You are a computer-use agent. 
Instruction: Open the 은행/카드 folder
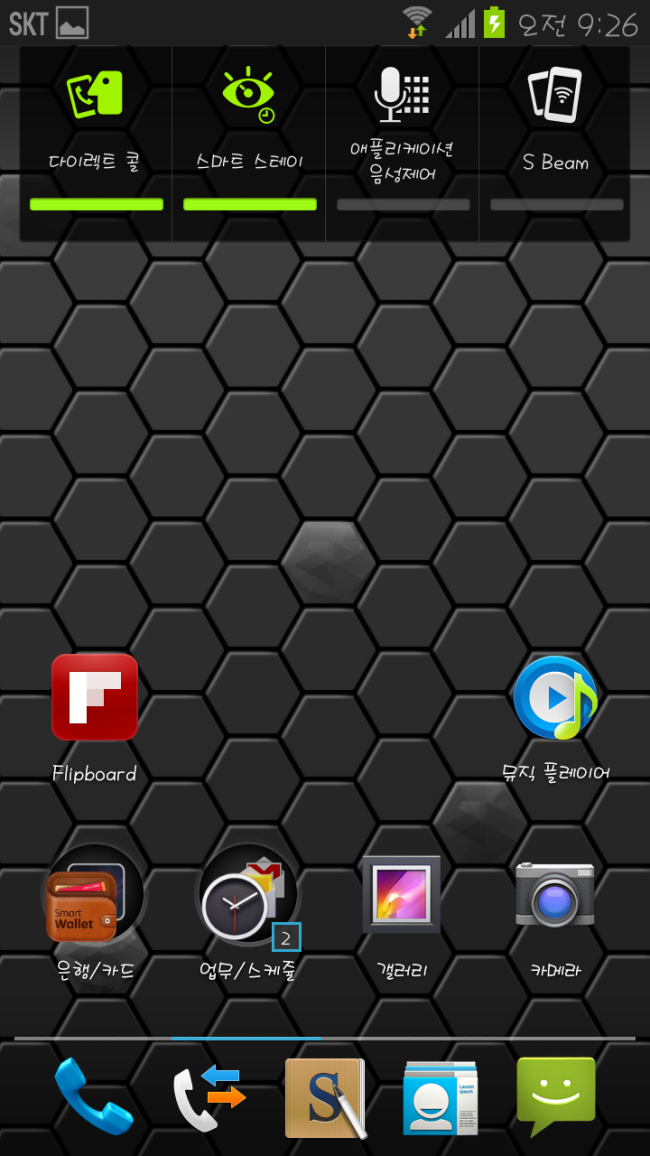point(94,896)
